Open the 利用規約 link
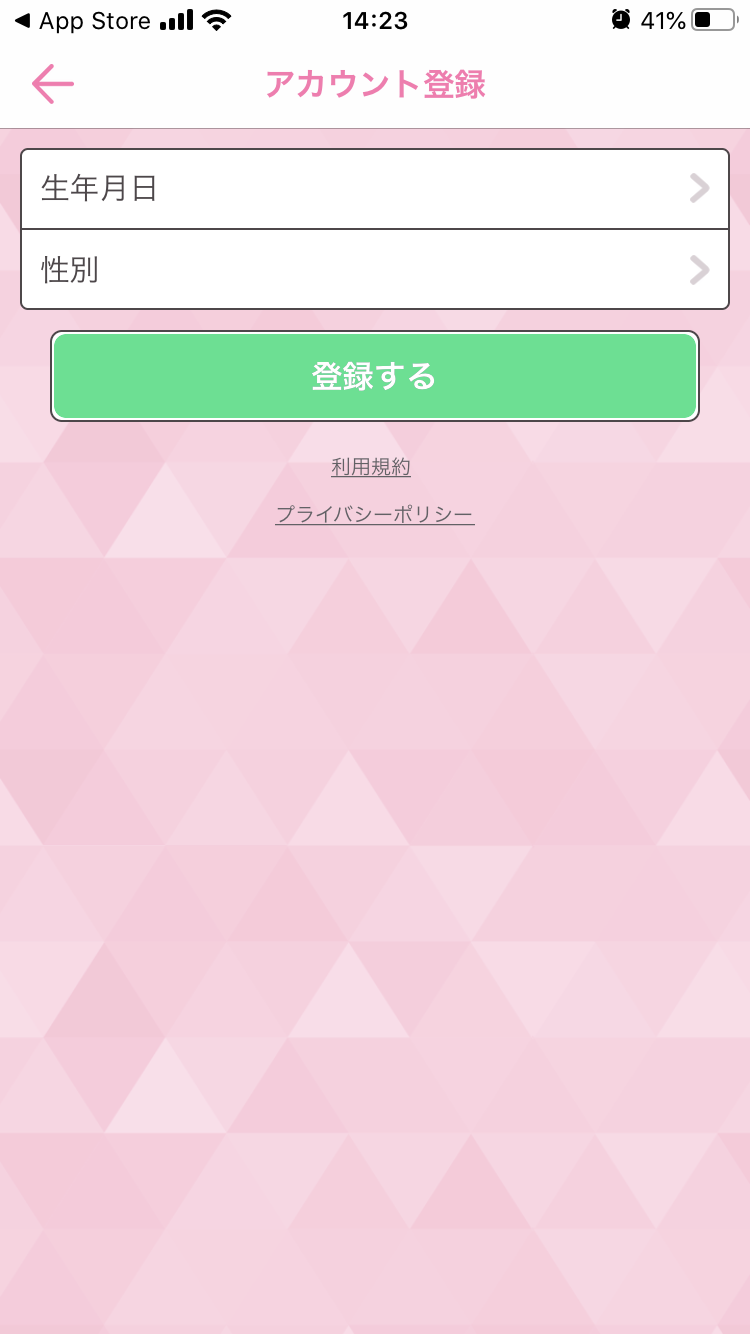This screenshot has width=750, height=1334. (x=371, y=467)
